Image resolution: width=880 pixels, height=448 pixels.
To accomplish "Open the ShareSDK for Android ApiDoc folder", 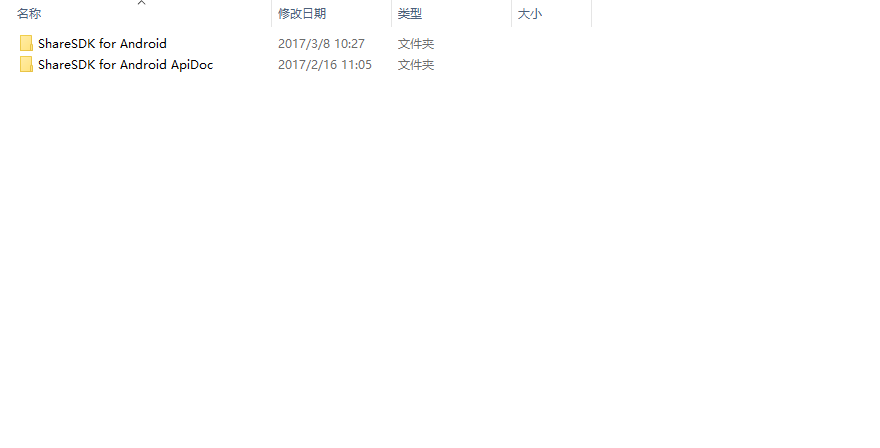I will (125, 65).
